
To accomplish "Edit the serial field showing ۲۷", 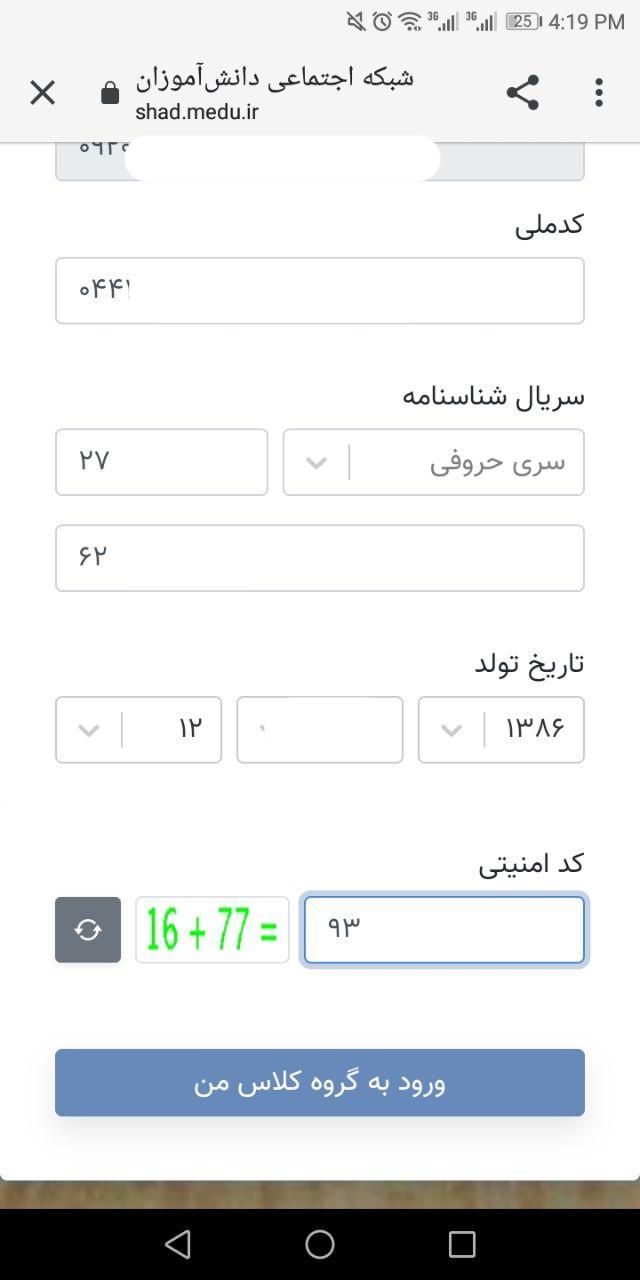I will point(161,462).
